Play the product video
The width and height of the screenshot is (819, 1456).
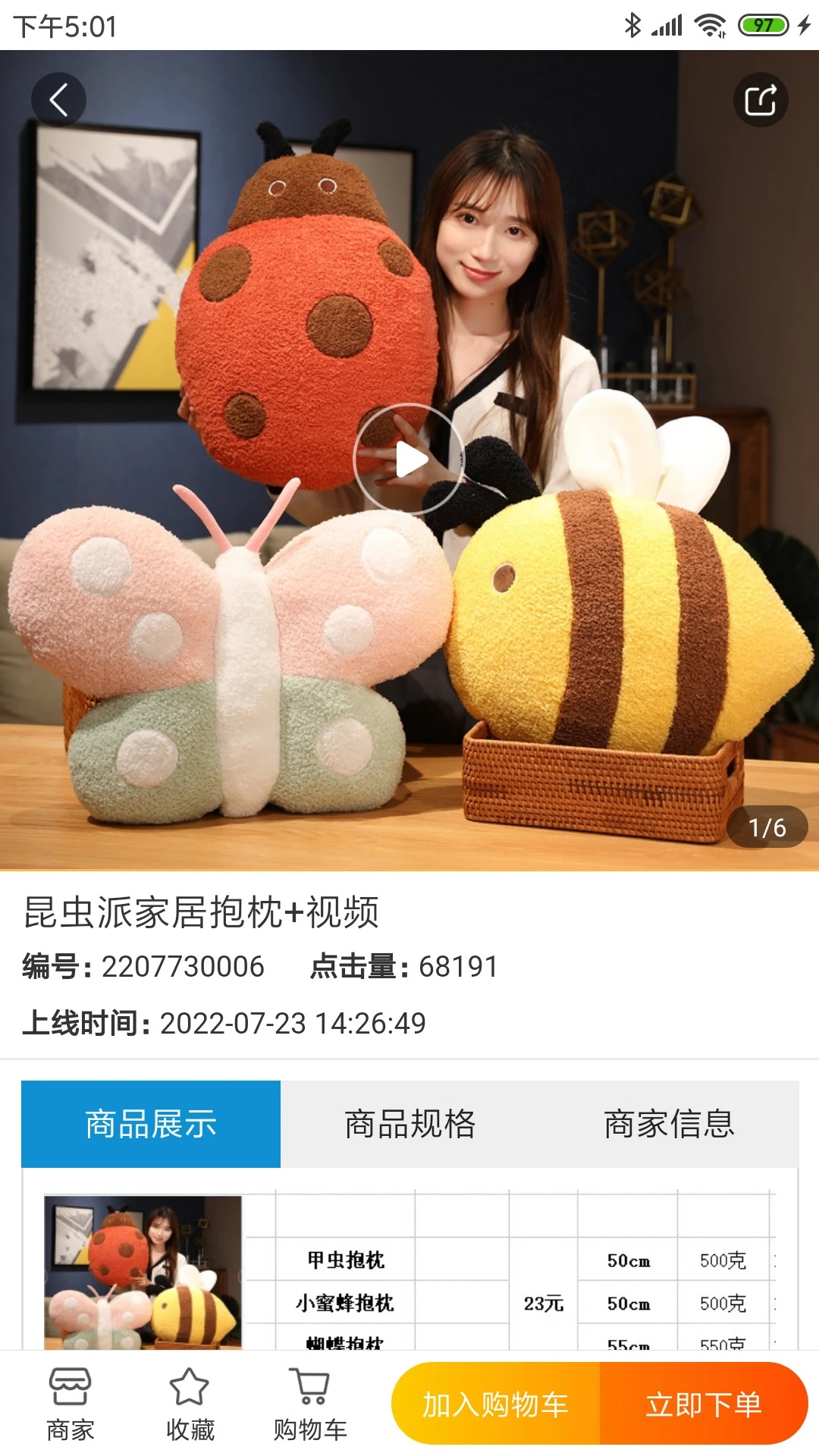point(409,460)
